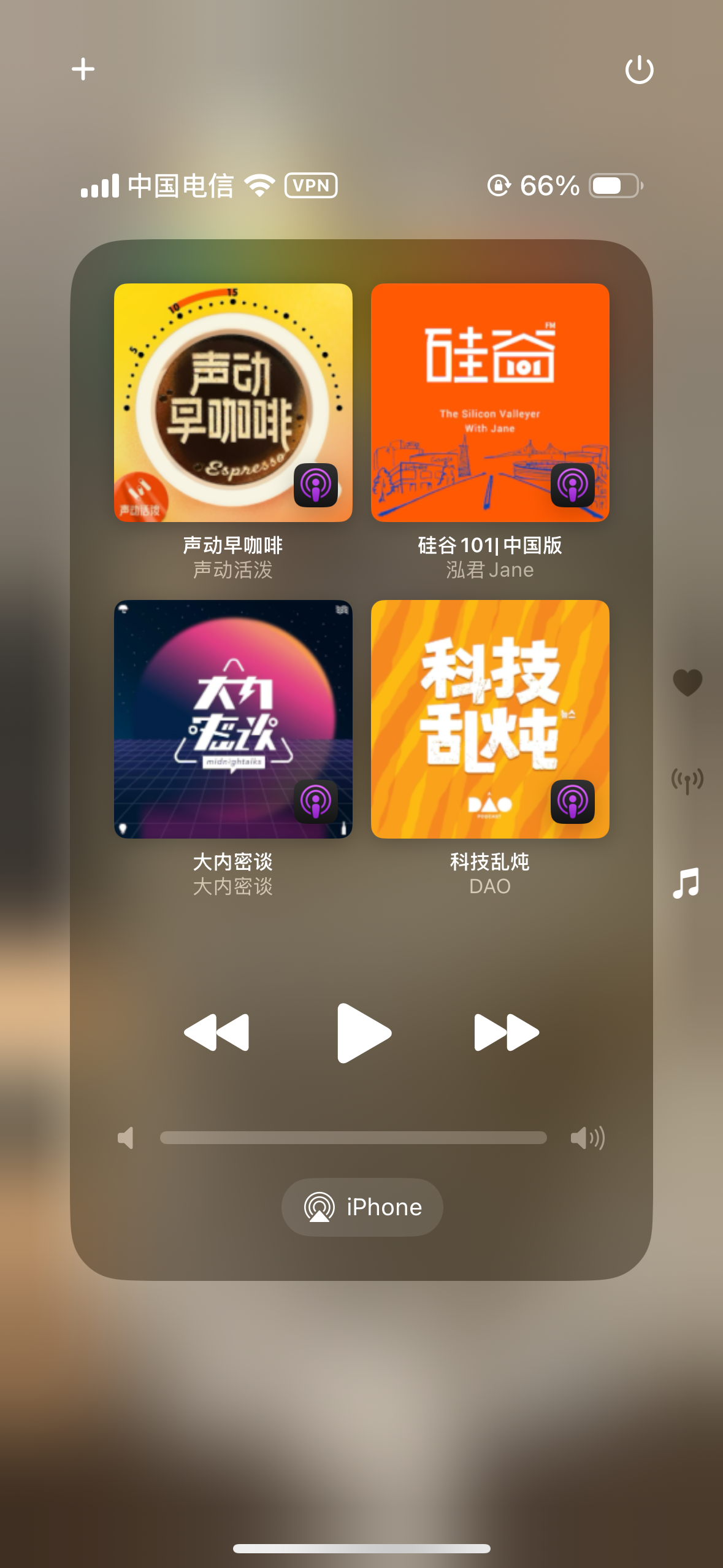Go to the connectivity controls page
Screen dimensions: 723x1568
pyautogui.click(x=687, y=781)
